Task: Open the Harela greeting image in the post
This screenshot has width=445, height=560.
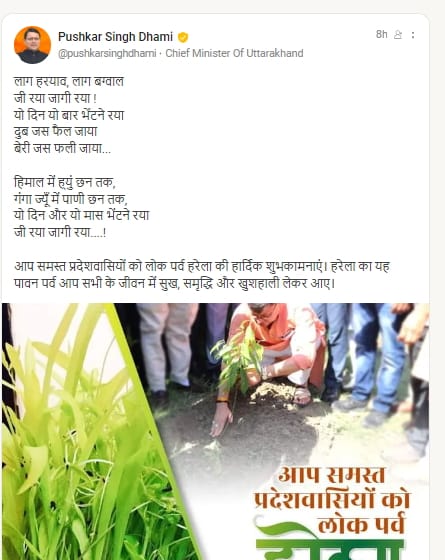Action: (x=216, y=431)
